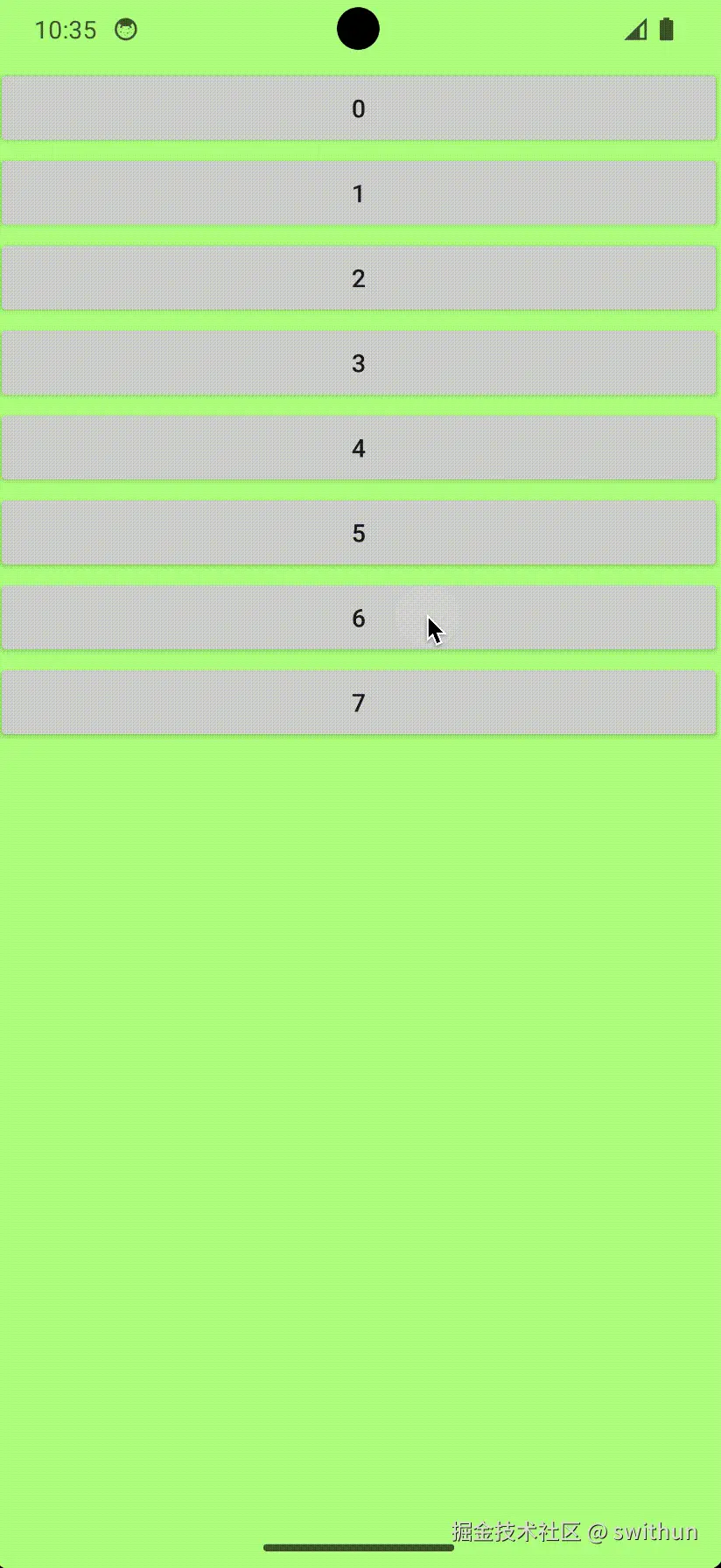Activate the button labeled 5
This screenshot has width=721, height=1568.
(x=359, y=533)
